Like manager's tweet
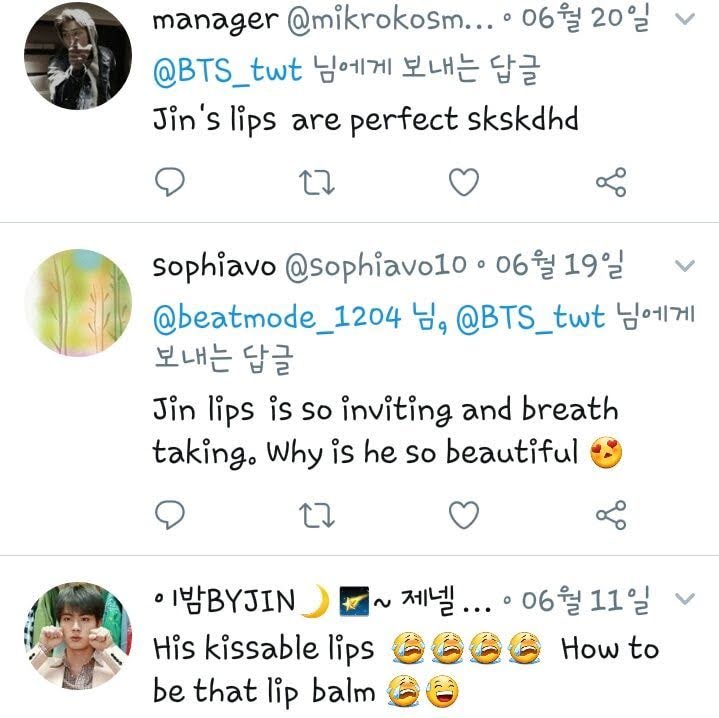The width and height of the screenshot is (719, 718). [463, 183]
